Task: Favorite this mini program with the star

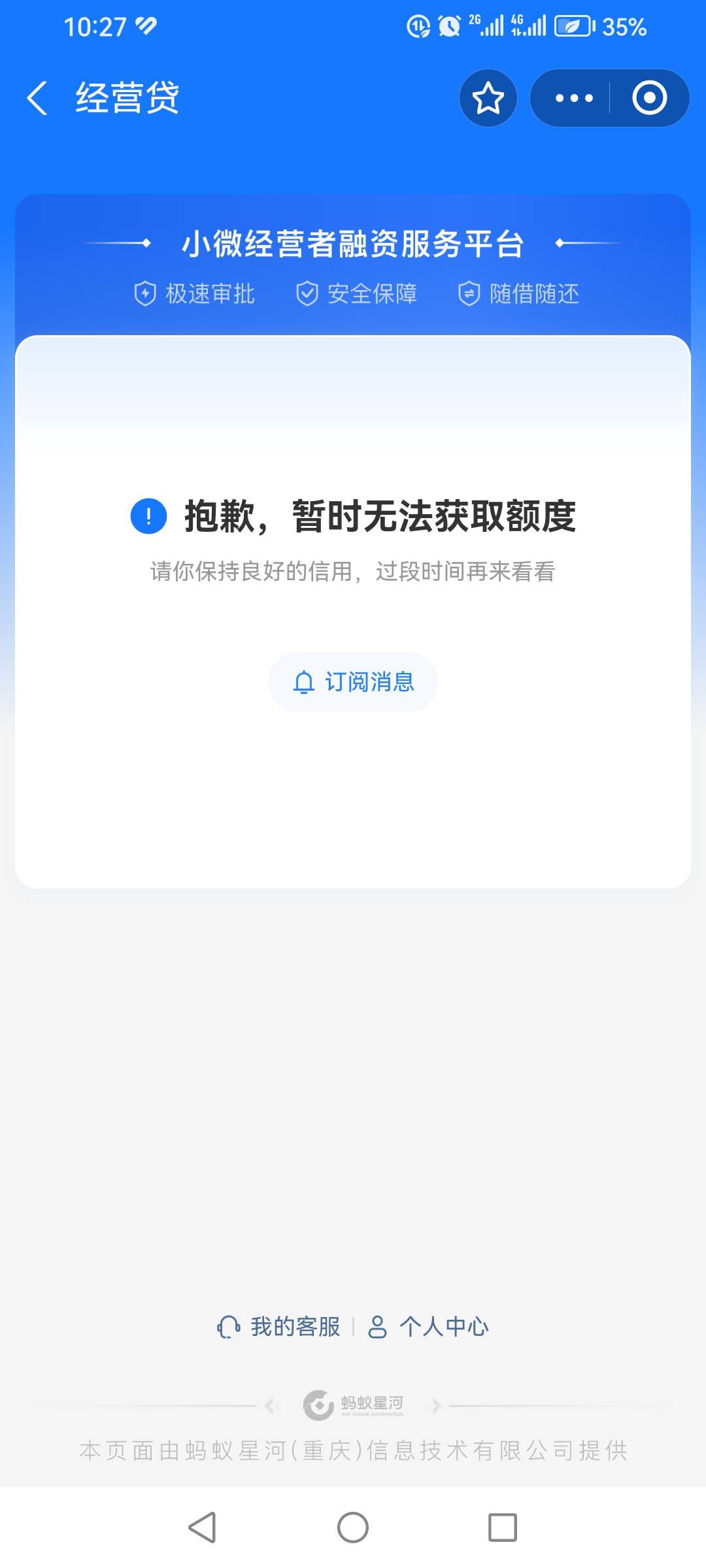Action: pos(488,98)
